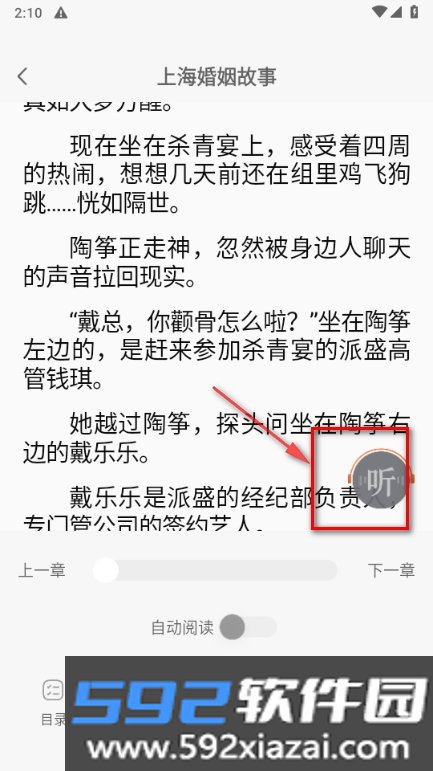Go to the next chapter 下一章
The image size is (433, 771).
coord(391,570)
